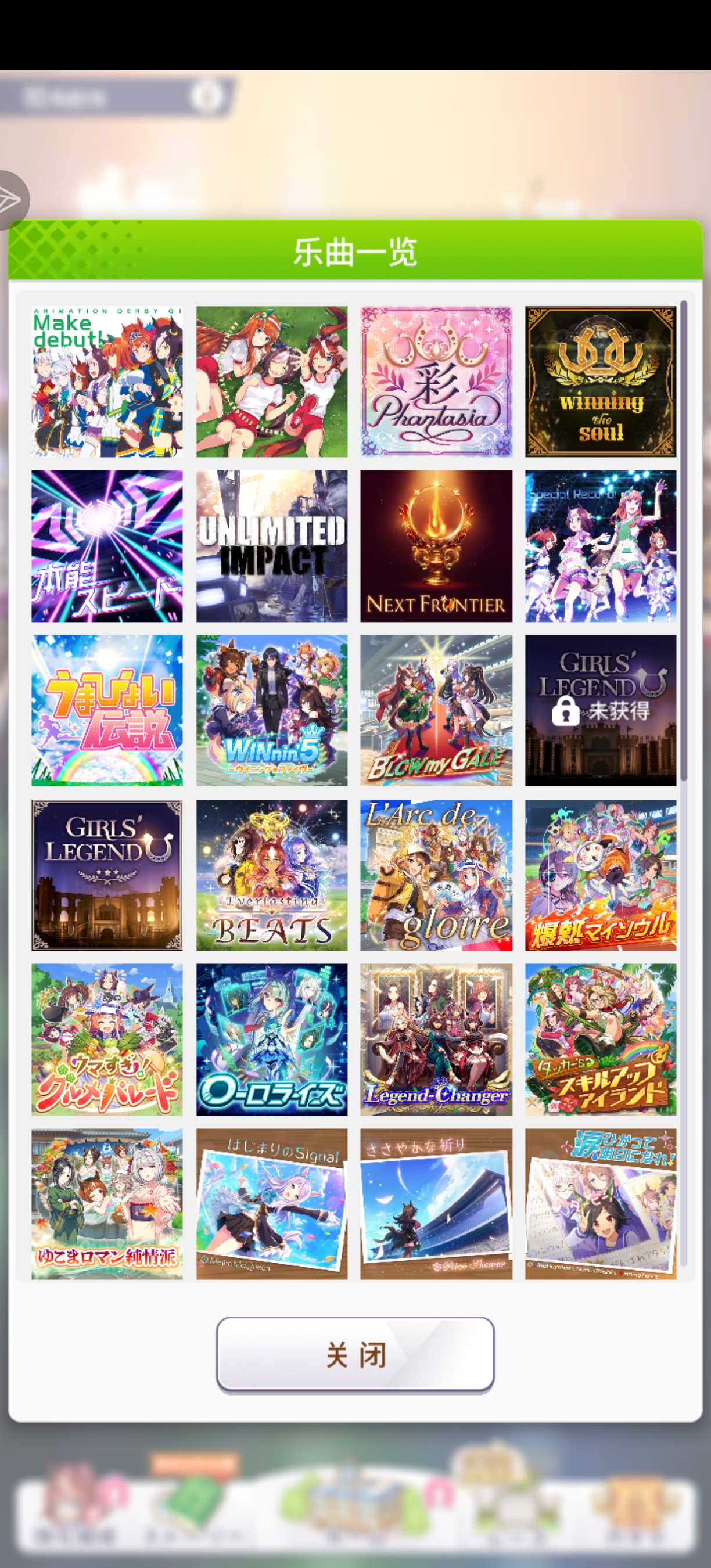Choose the 彩 Phantasia song tile

pyautogui.click(x=436, y=382)
